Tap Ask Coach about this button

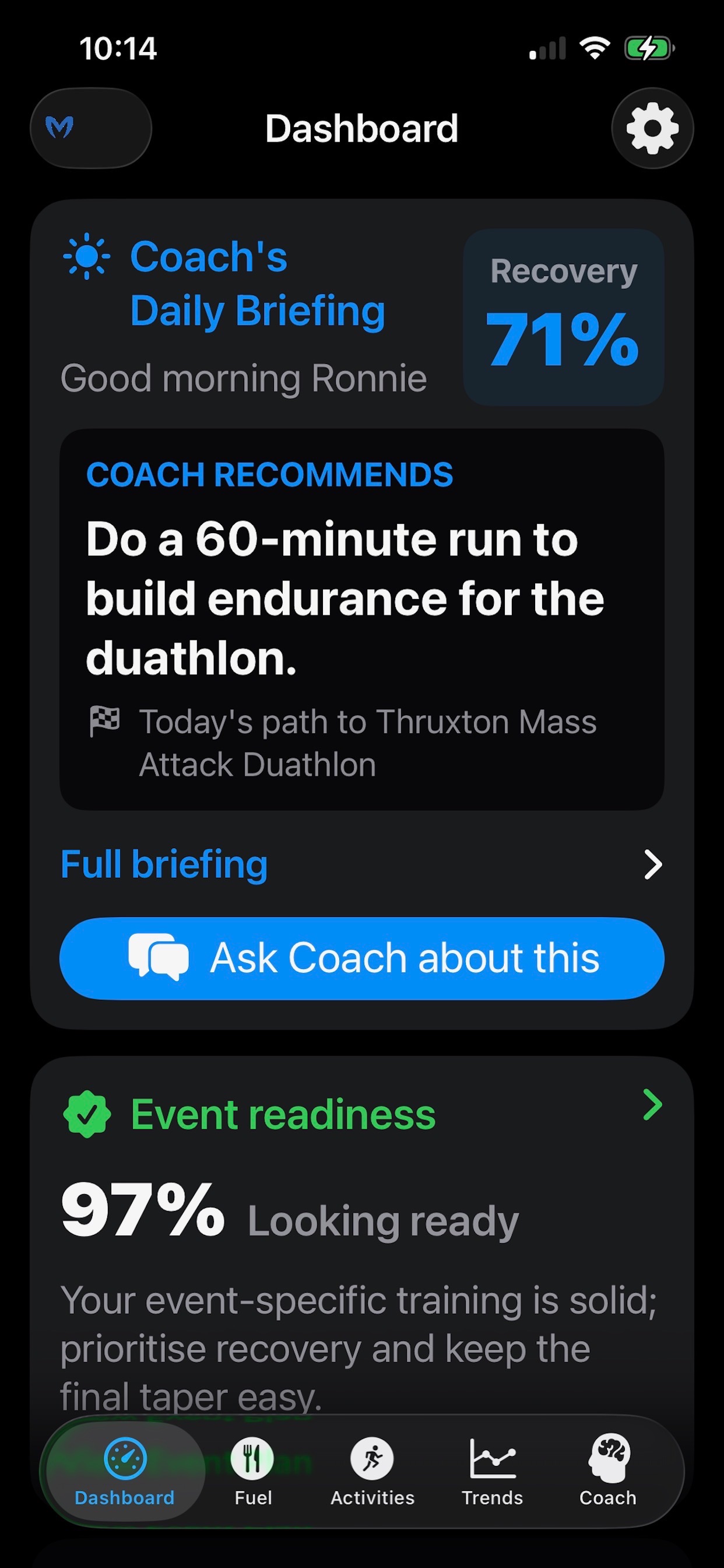pos(361,958)
